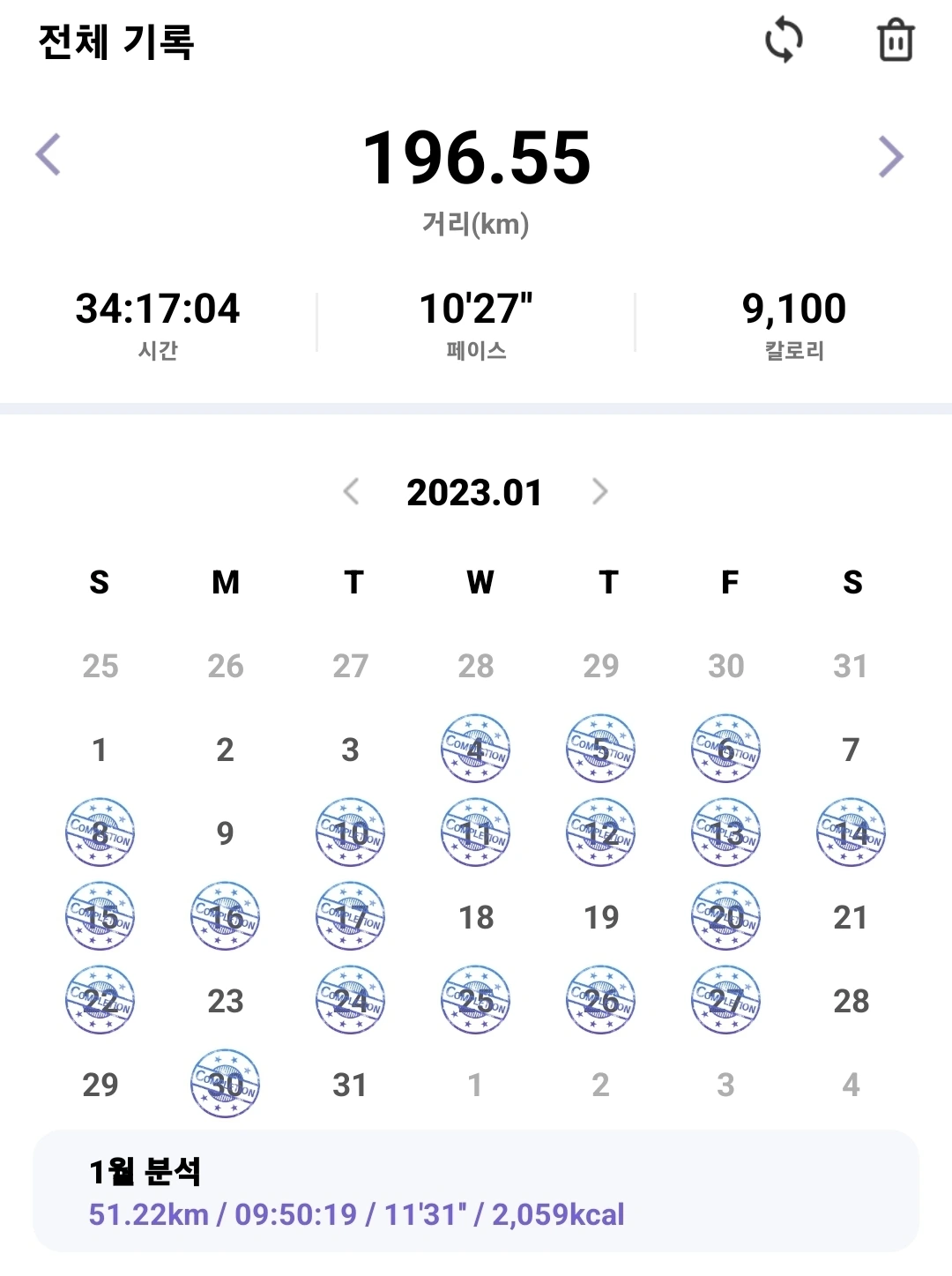This screenshot has width=952, height=1276.
Task: Select January 12 completion stamp
Action: (601, 832)
